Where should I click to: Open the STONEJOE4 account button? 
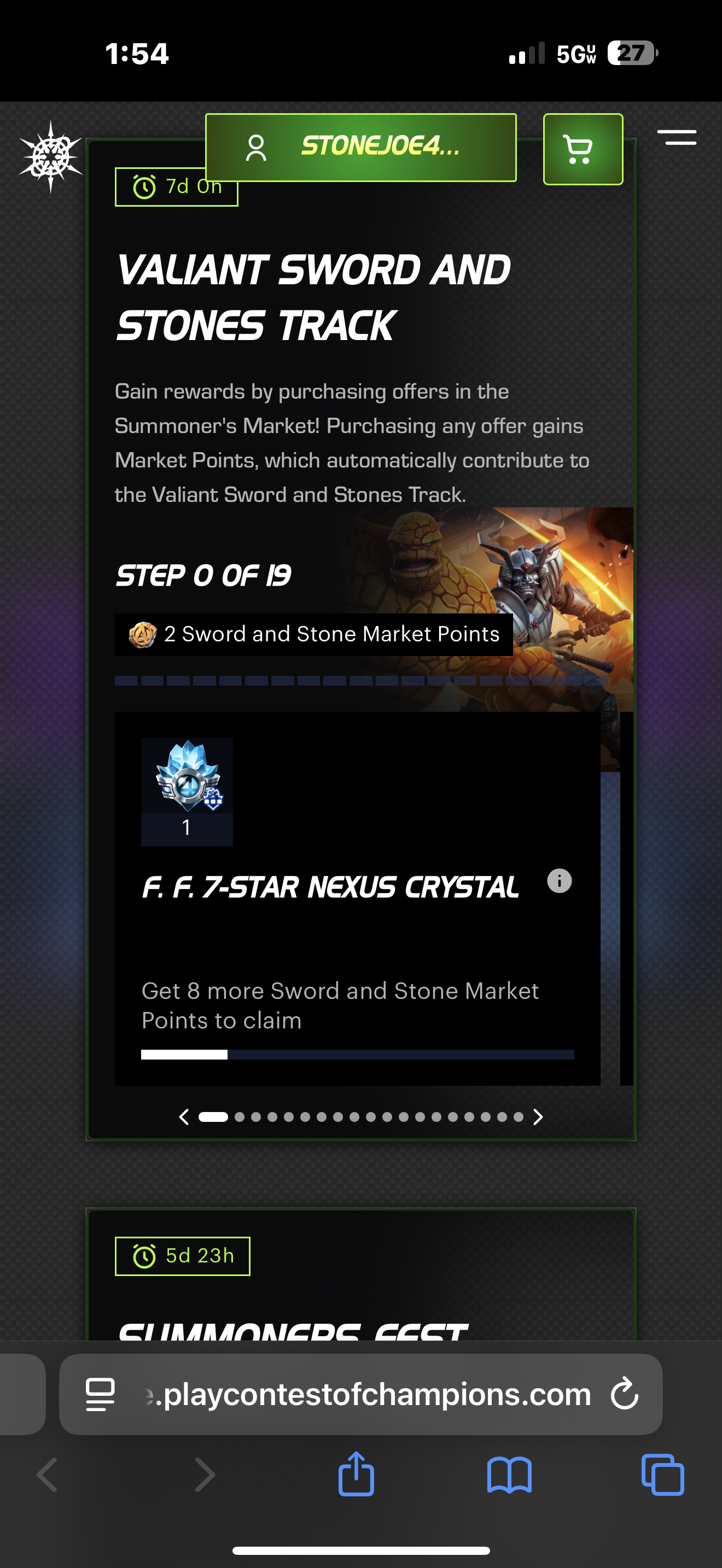tap(360, 147)
